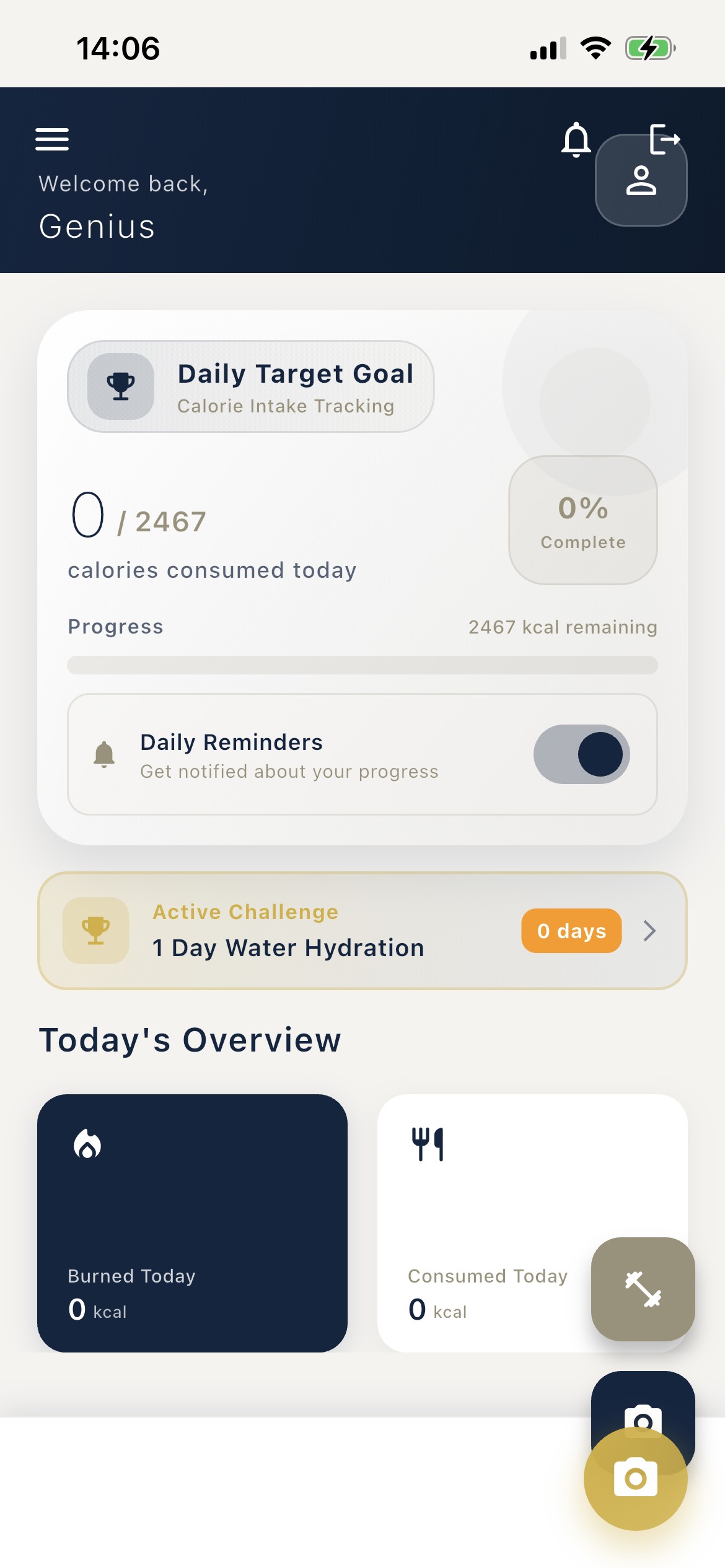Image resolution: width=725 pixels, height=1568 pixels.
Task: Tap the trophy icon on Active Challenge
Action: 95,930
